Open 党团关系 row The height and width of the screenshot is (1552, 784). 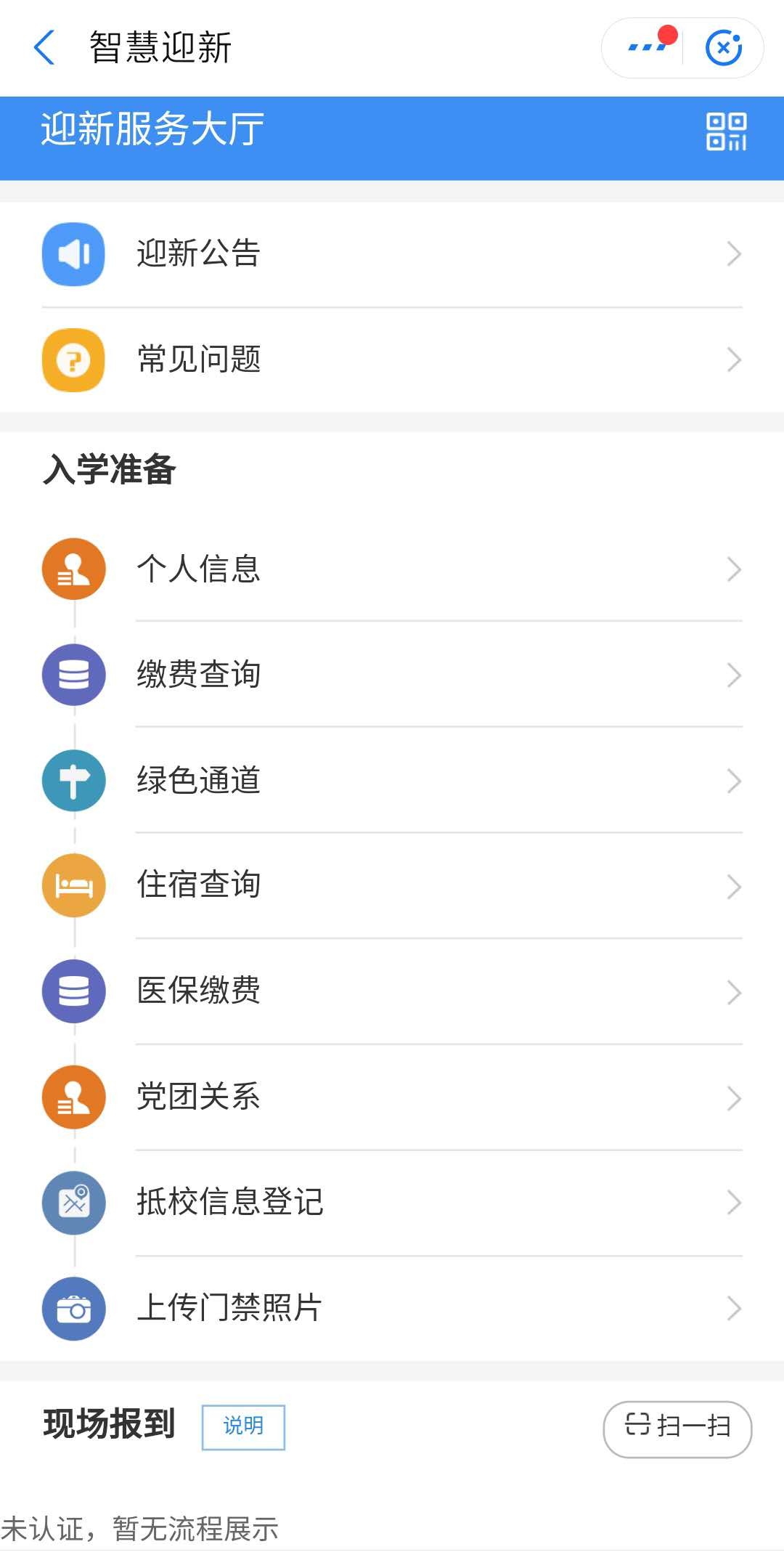pyautogui.click(x=392, y=1097)
